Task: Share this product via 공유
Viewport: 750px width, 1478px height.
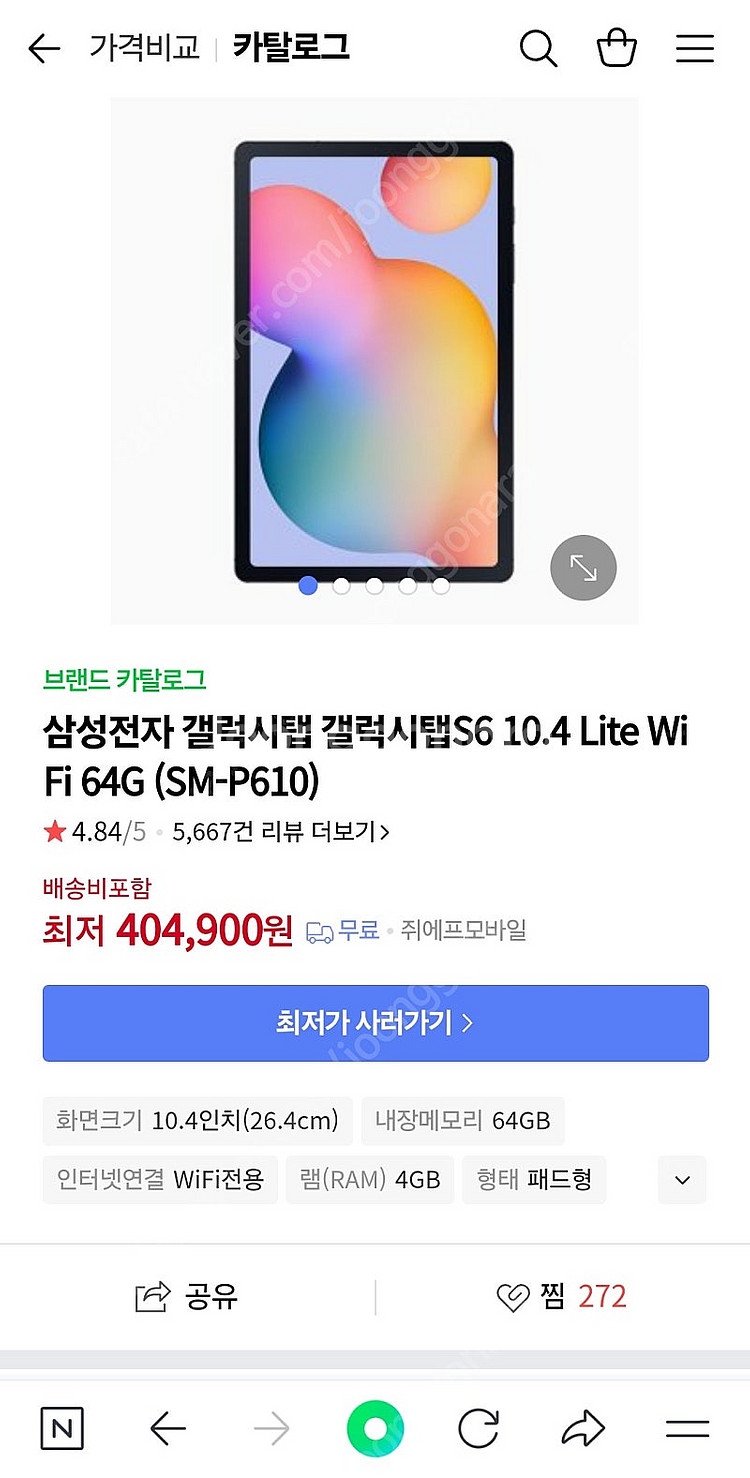Action: tap(187, 1297)
